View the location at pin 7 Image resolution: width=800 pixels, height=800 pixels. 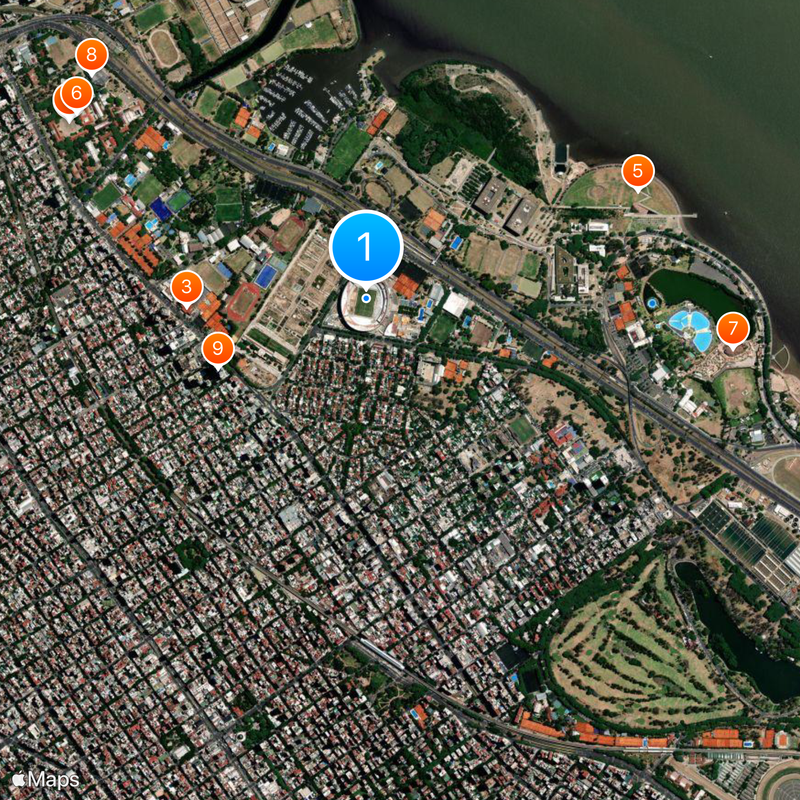tap(733, 327)
